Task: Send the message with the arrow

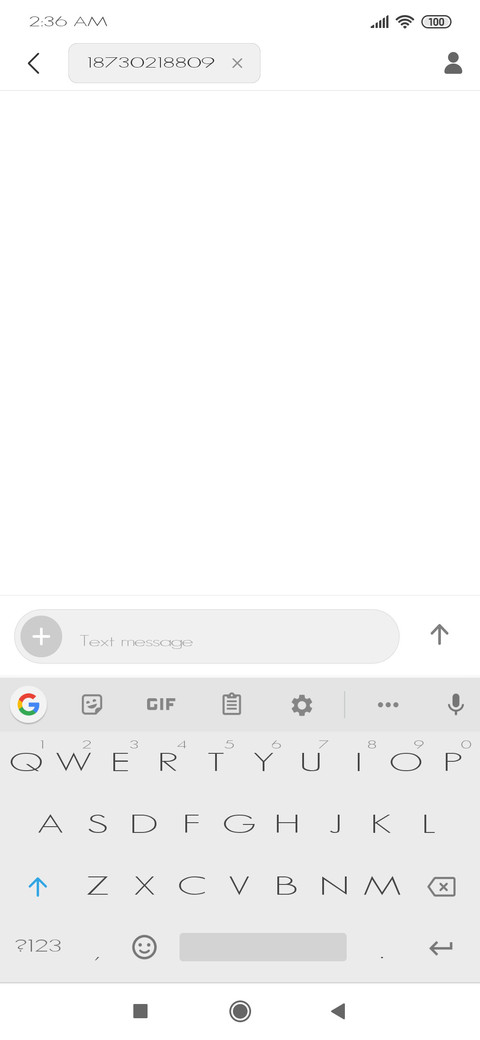Action: [440, 635]
